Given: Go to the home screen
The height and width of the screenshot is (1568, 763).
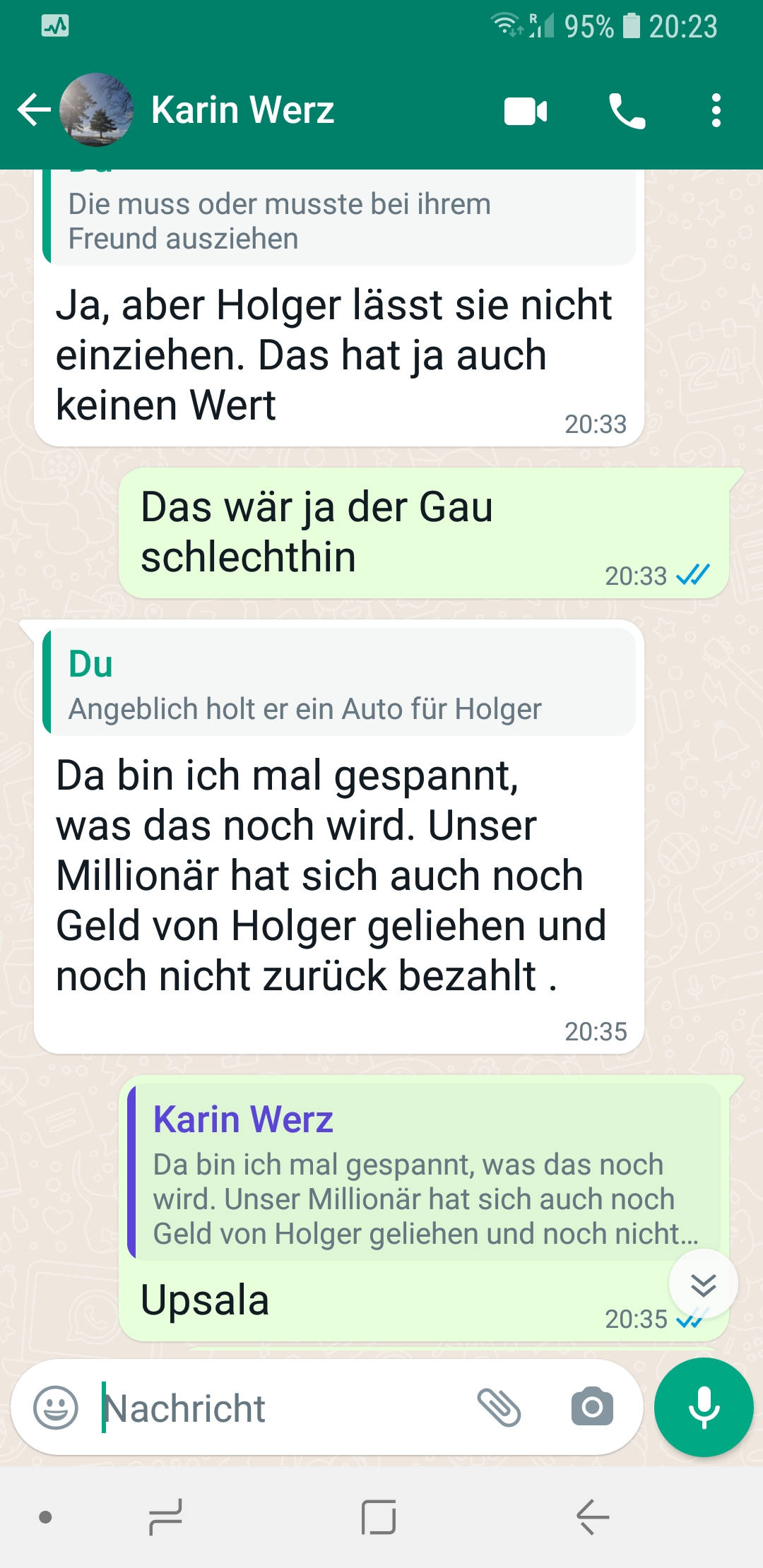Looking at the screenshot, I should [379, 1516].
